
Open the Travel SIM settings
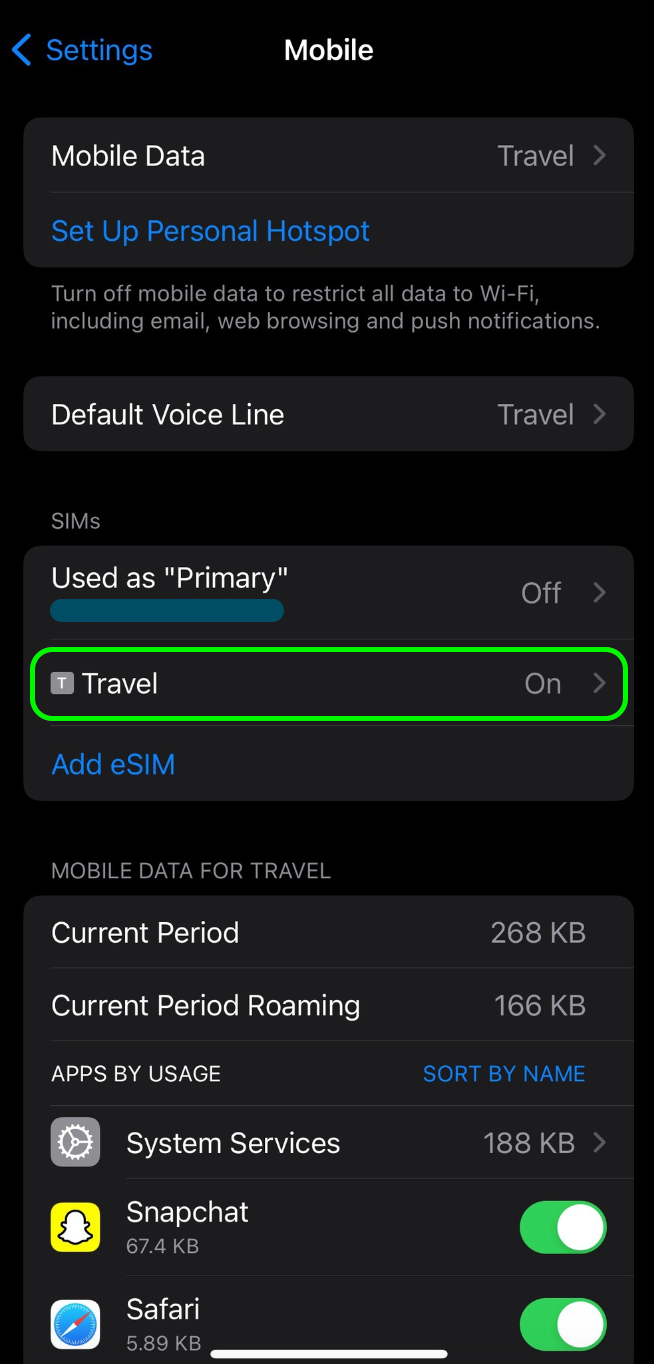coord(328,684)
